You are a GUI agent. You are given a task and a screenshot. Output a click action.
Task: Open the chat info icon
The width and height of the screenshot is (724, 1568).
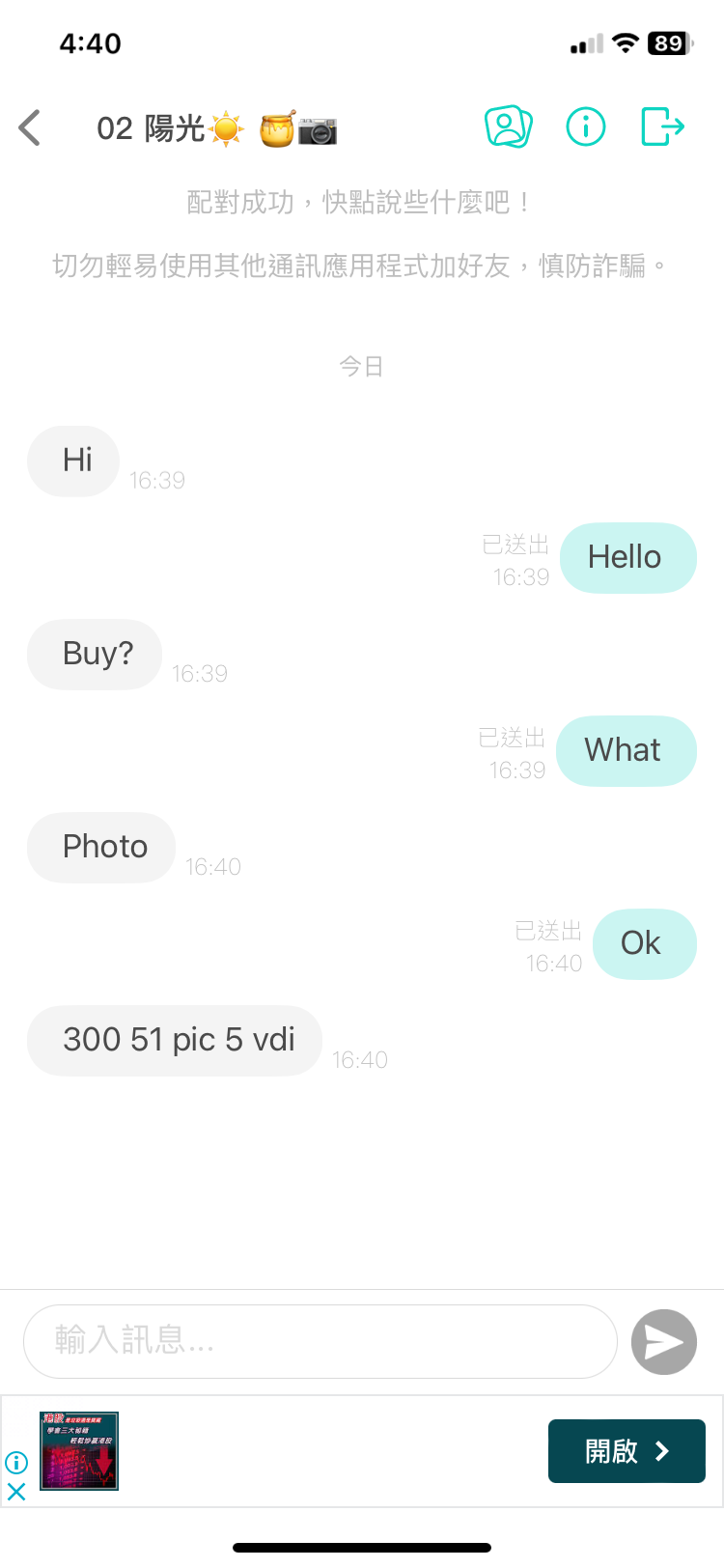[x=586, y=126]
